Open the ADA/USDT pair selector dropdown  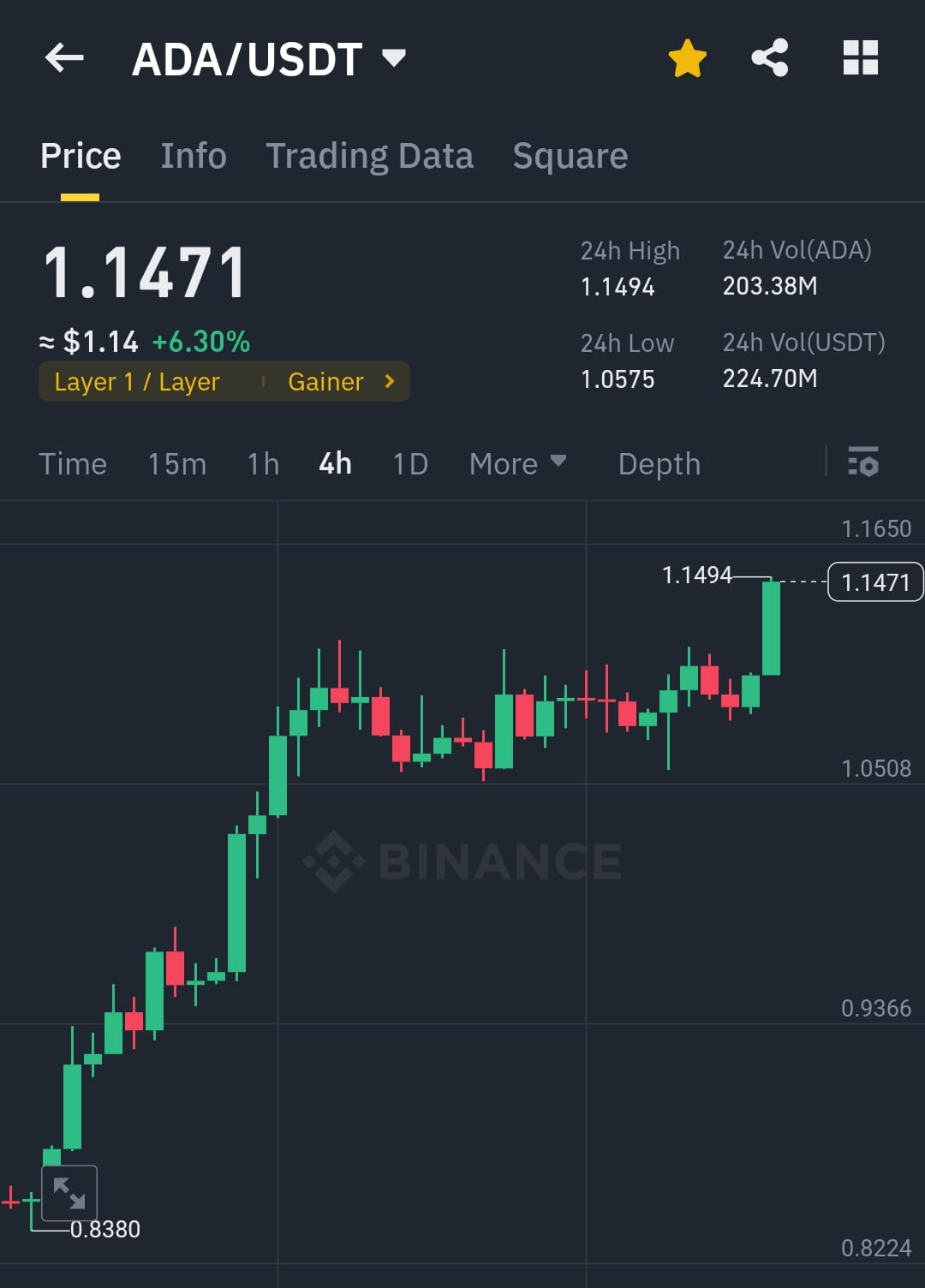[x=395, y=57]
